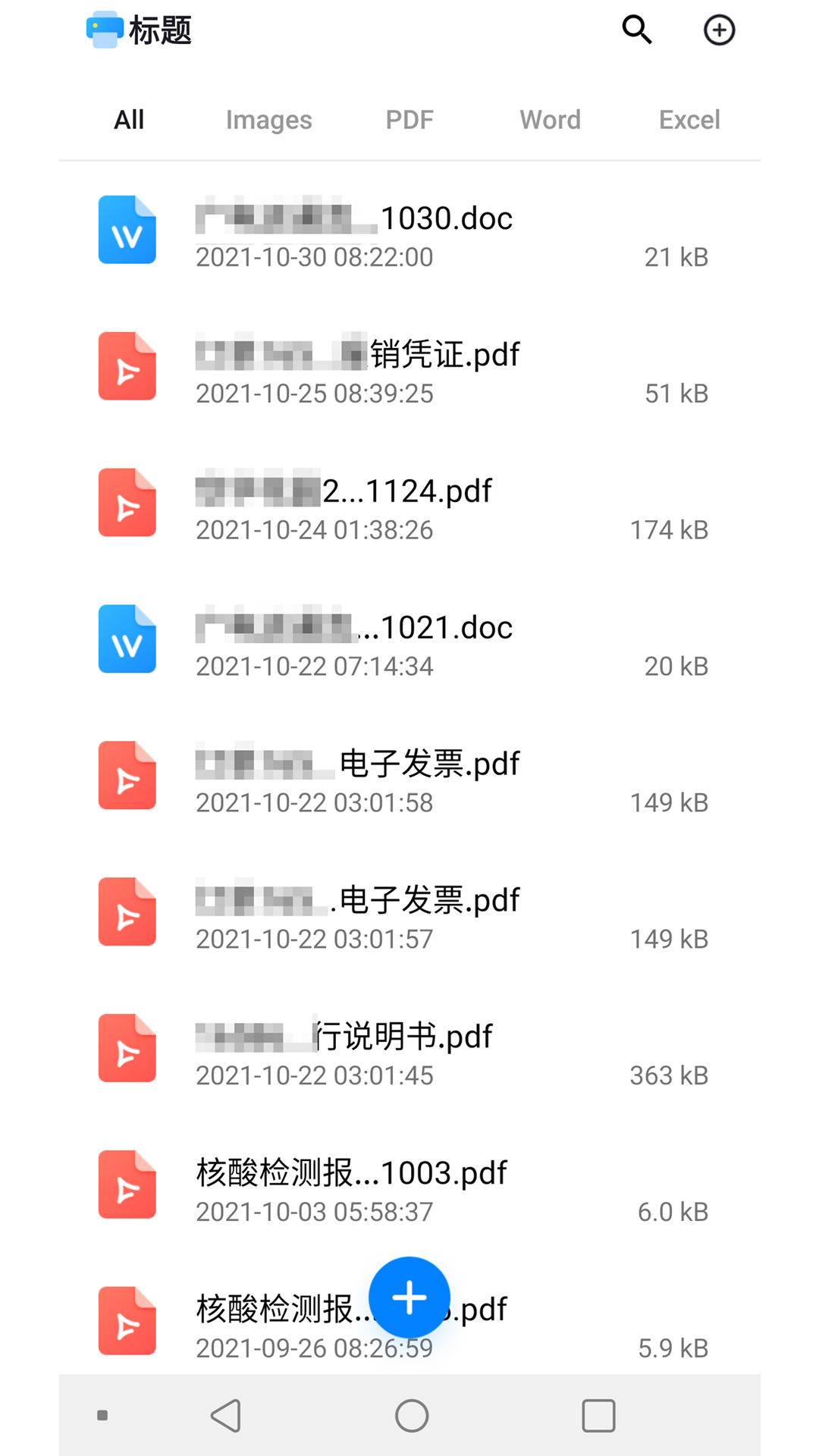Select the Word category tab

pyautogui.click(x=550, y=119)
